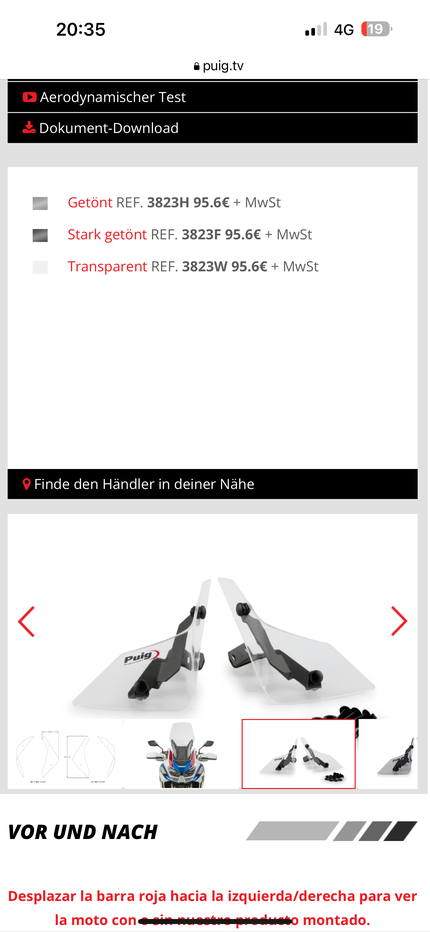Select the Stark getönt variant

click(107, 235)
